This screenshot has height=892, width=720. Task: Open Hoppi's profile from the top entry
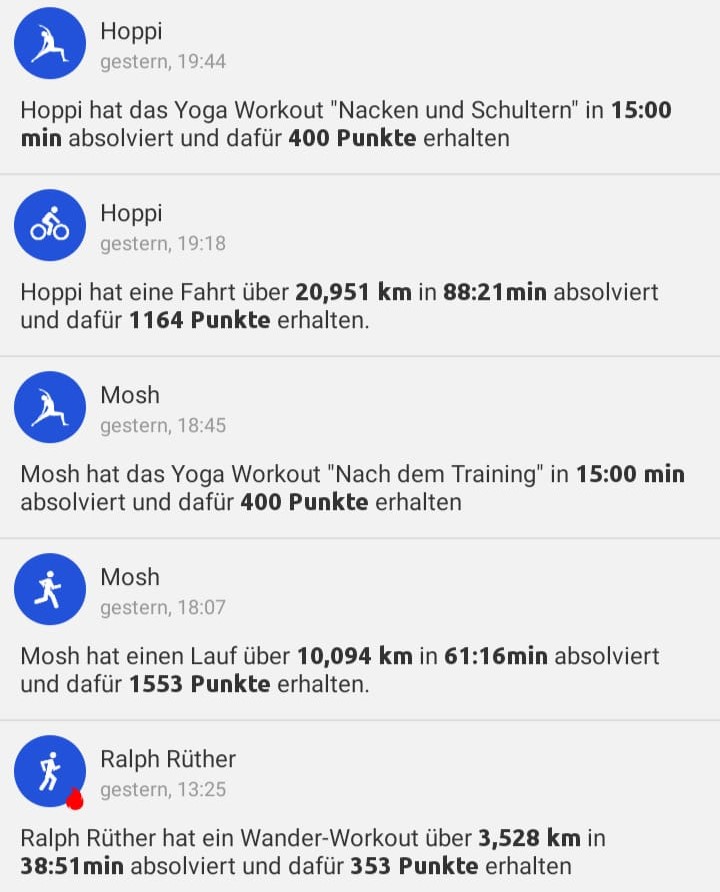[x=130, y=31]
